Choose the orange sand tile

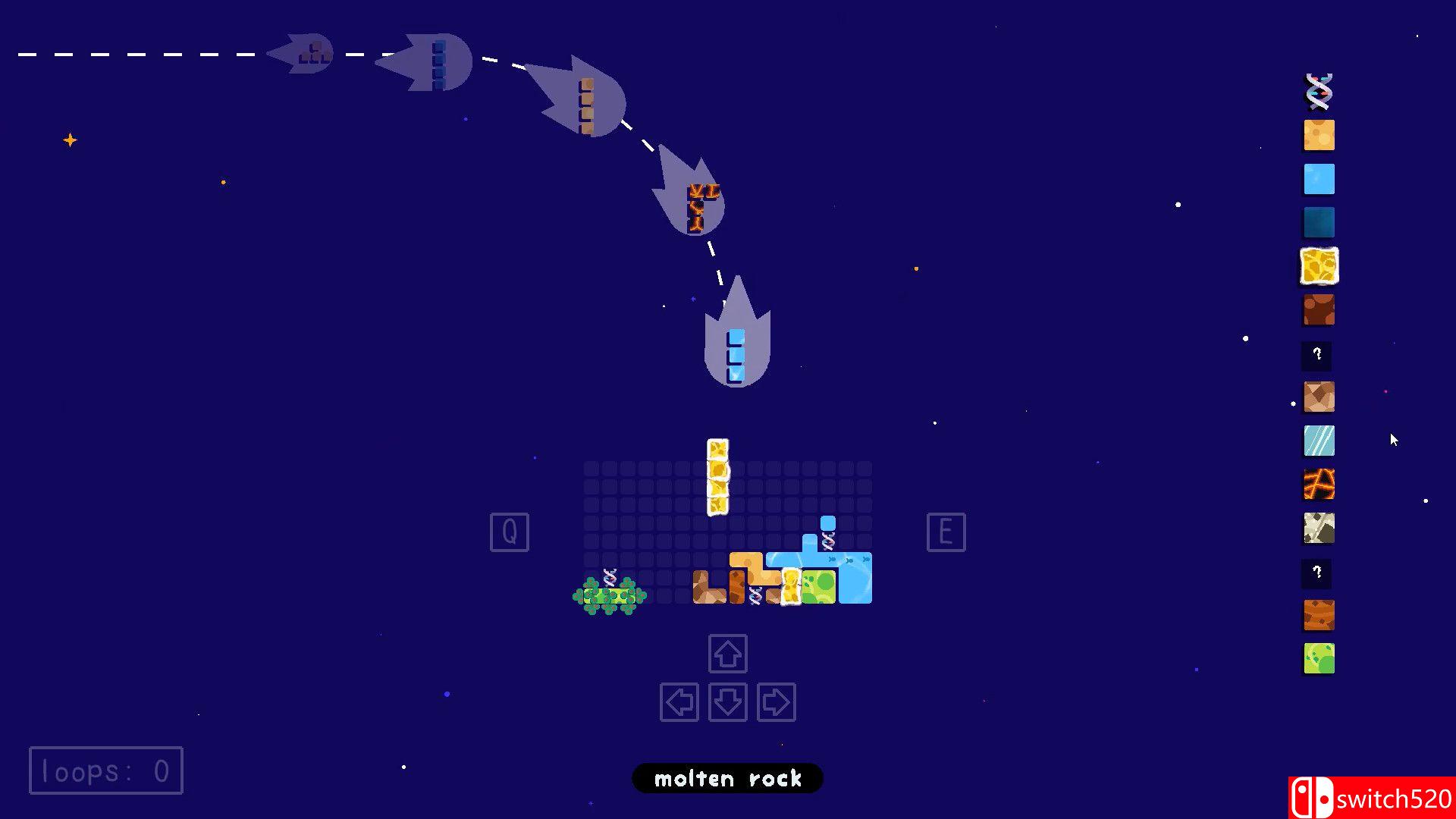(1319, 136)
